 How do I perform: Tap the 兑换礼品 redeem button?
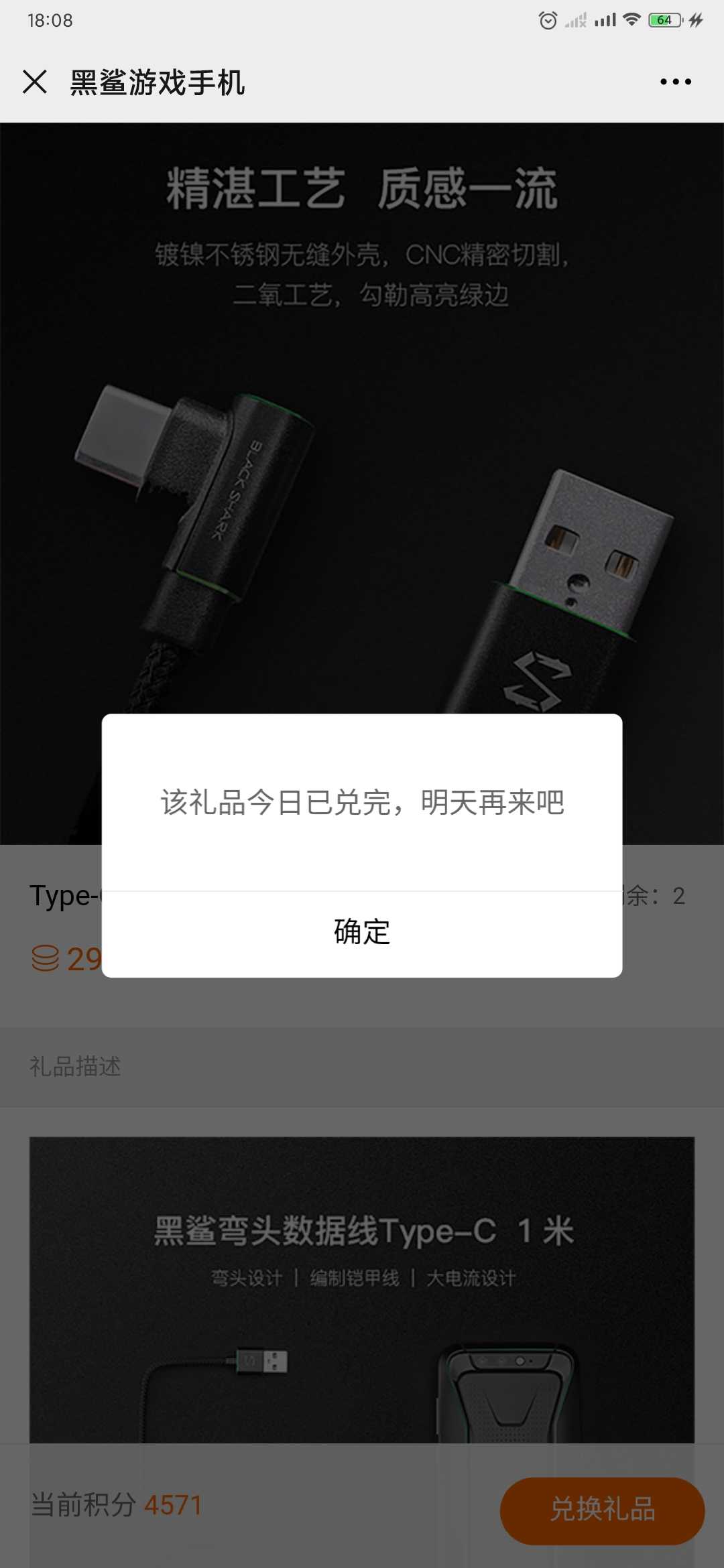(602, 1510)
